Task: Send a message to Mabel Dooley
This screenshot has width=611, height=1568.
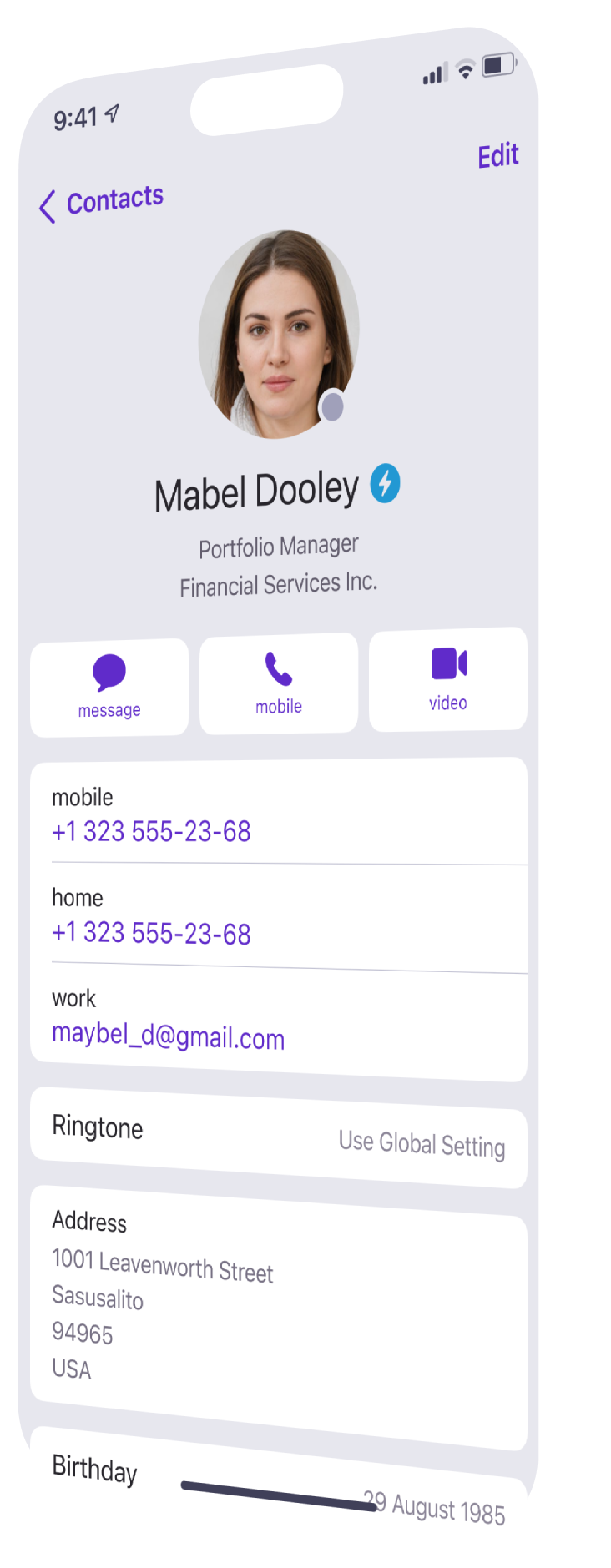Action: [x=109, y=687]
